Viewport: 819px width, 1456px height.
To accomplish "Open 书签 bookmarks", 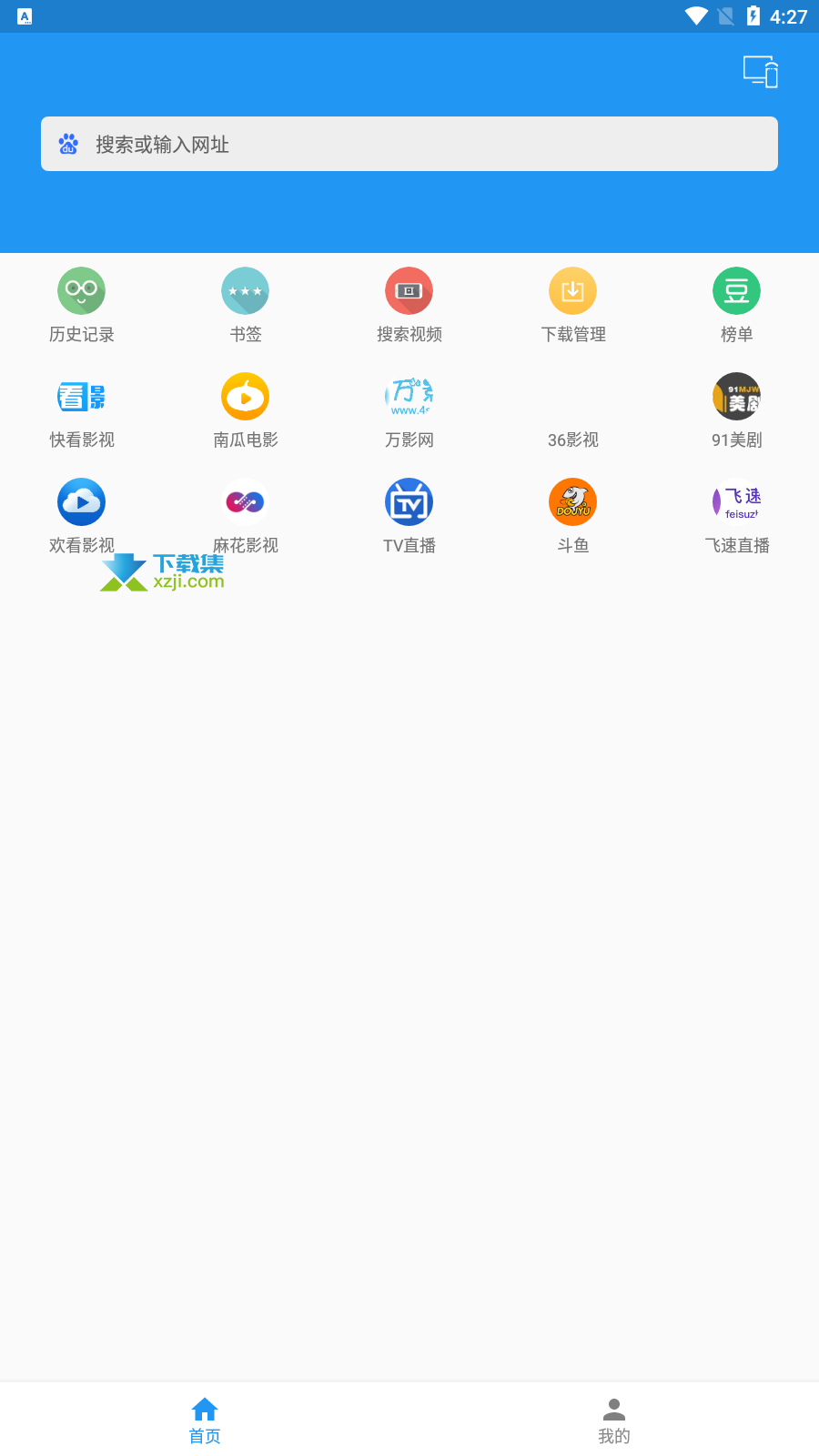I will 246,306.
